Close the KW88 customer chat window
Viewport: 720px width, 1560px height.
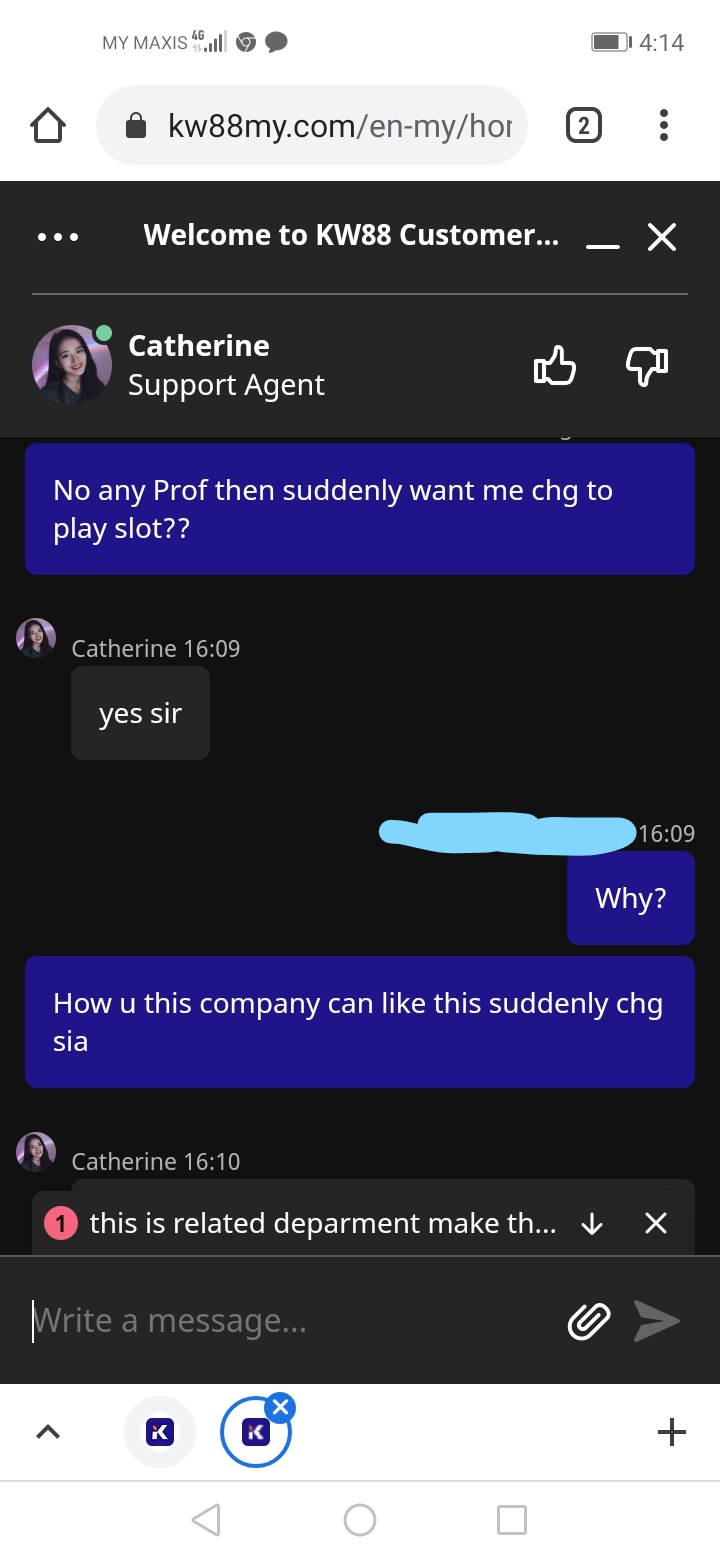pos(662,237)
